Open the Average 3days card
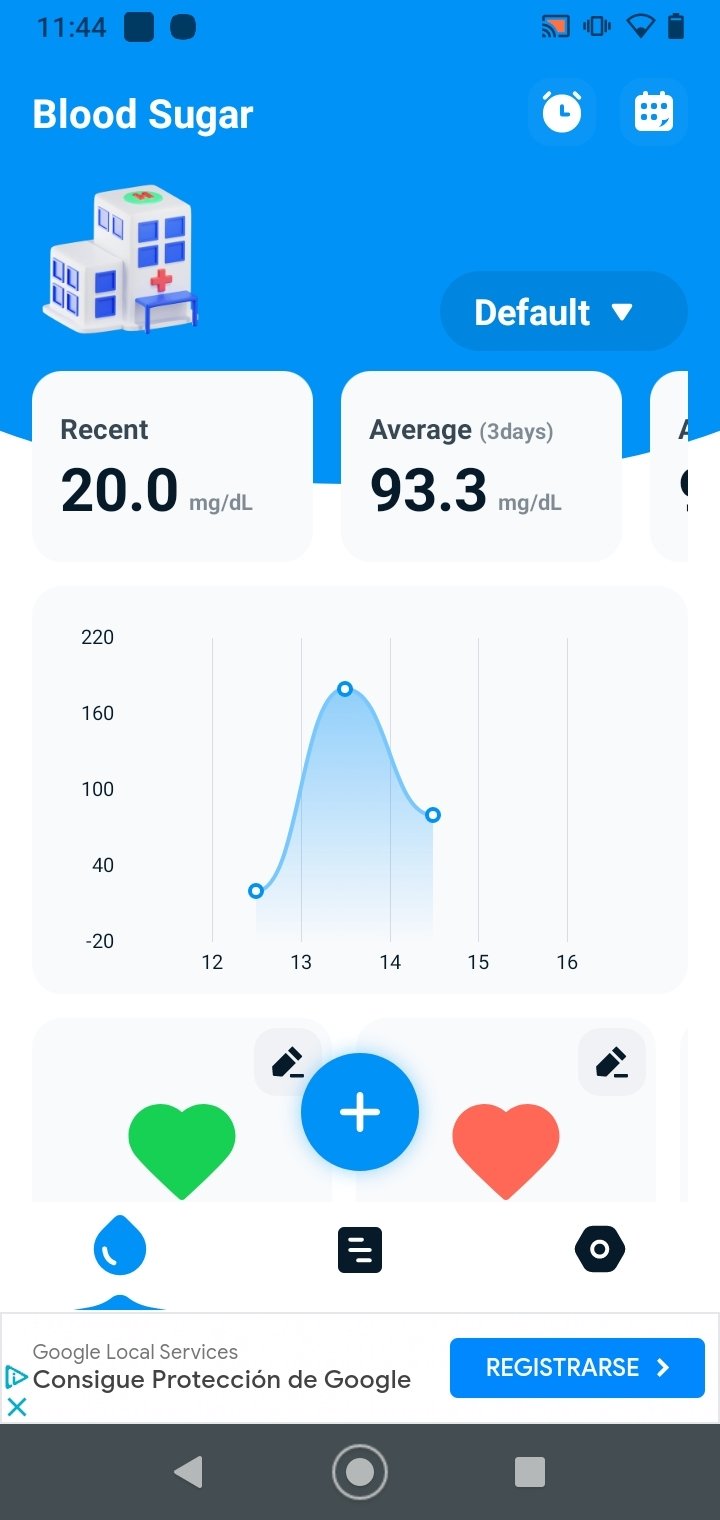Screen dimensions: 720x1520 pyautogui.click(x=481, y=466)
